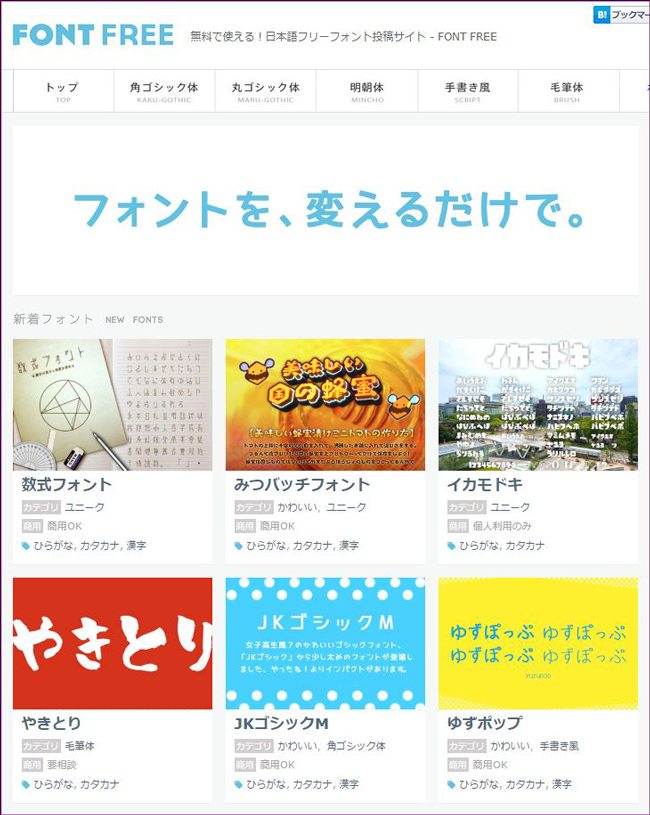650x815 pixels.
Task: Open the ゆずポップ font card
Action: pyautogui.click(x=538, y=643)
